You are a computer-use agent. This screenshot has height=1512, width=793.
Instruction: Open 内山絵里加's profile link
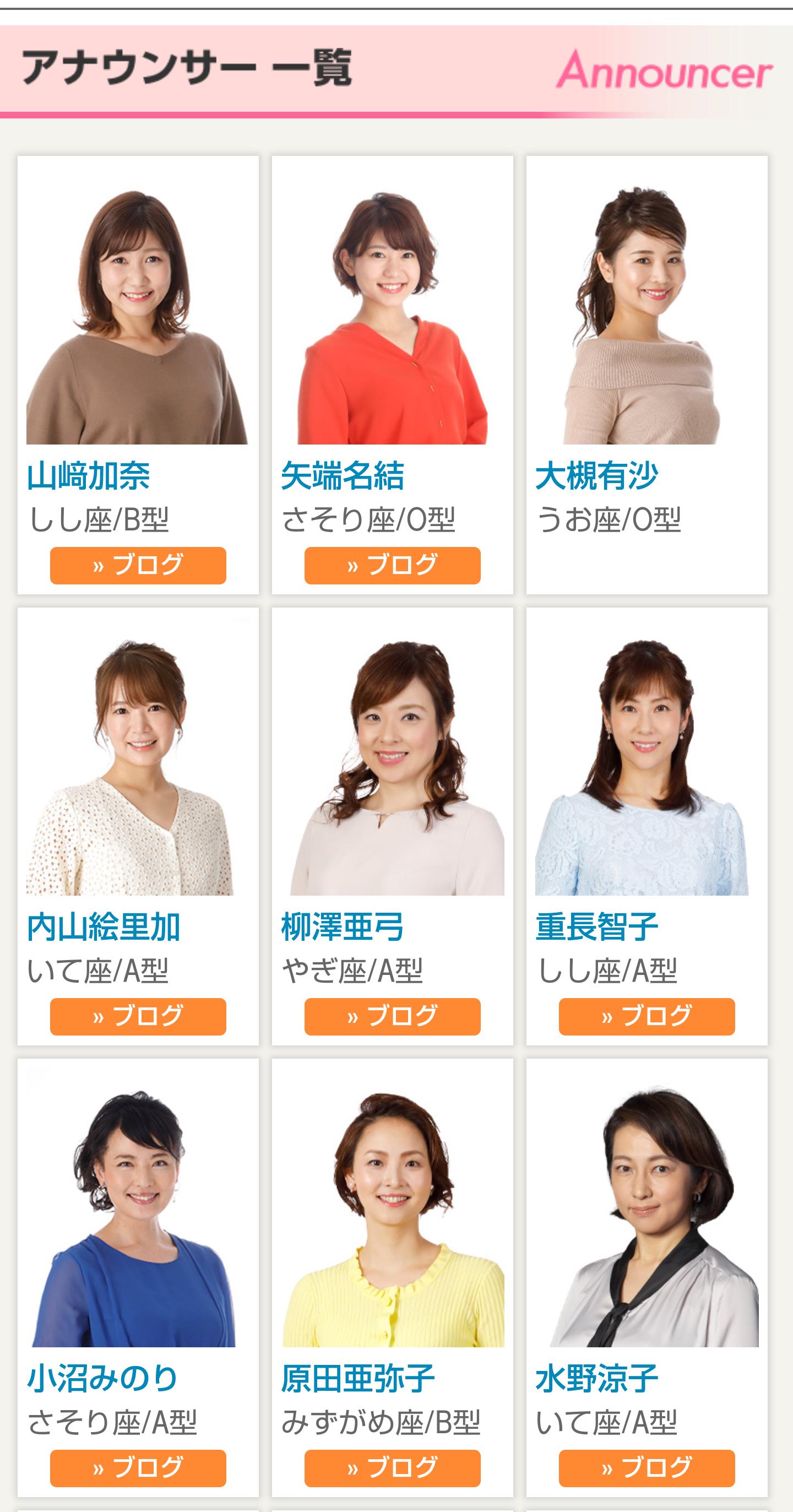coord(104,928)
